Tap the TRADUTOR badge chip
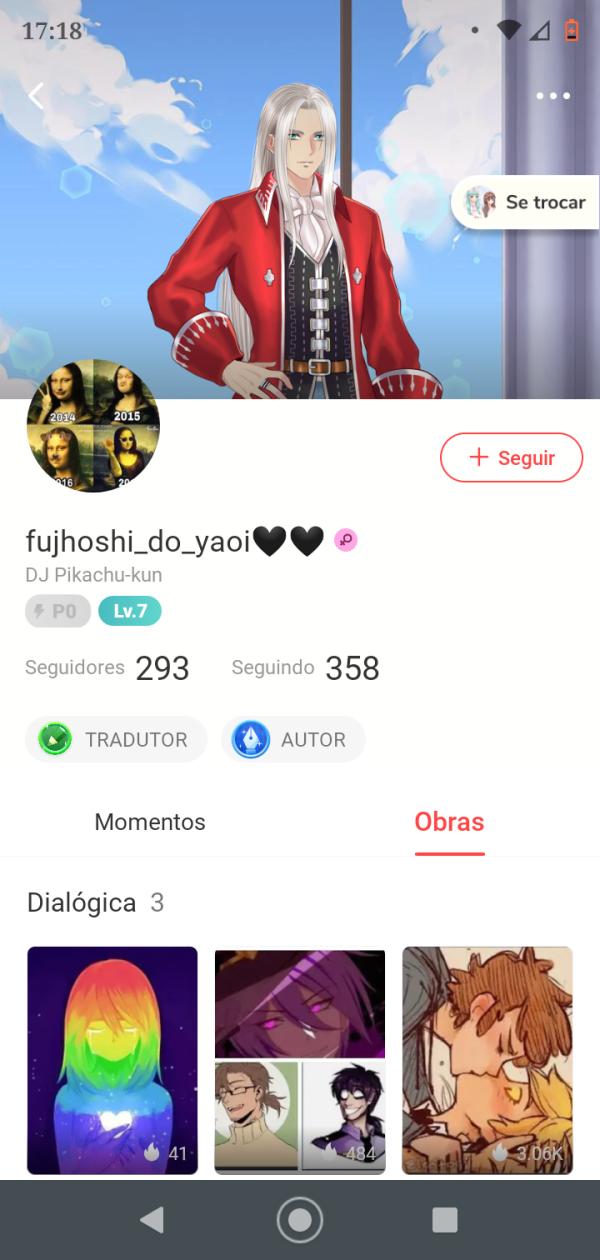The width and height of the screenshot is (600, 1260). (x=115, y=740)
